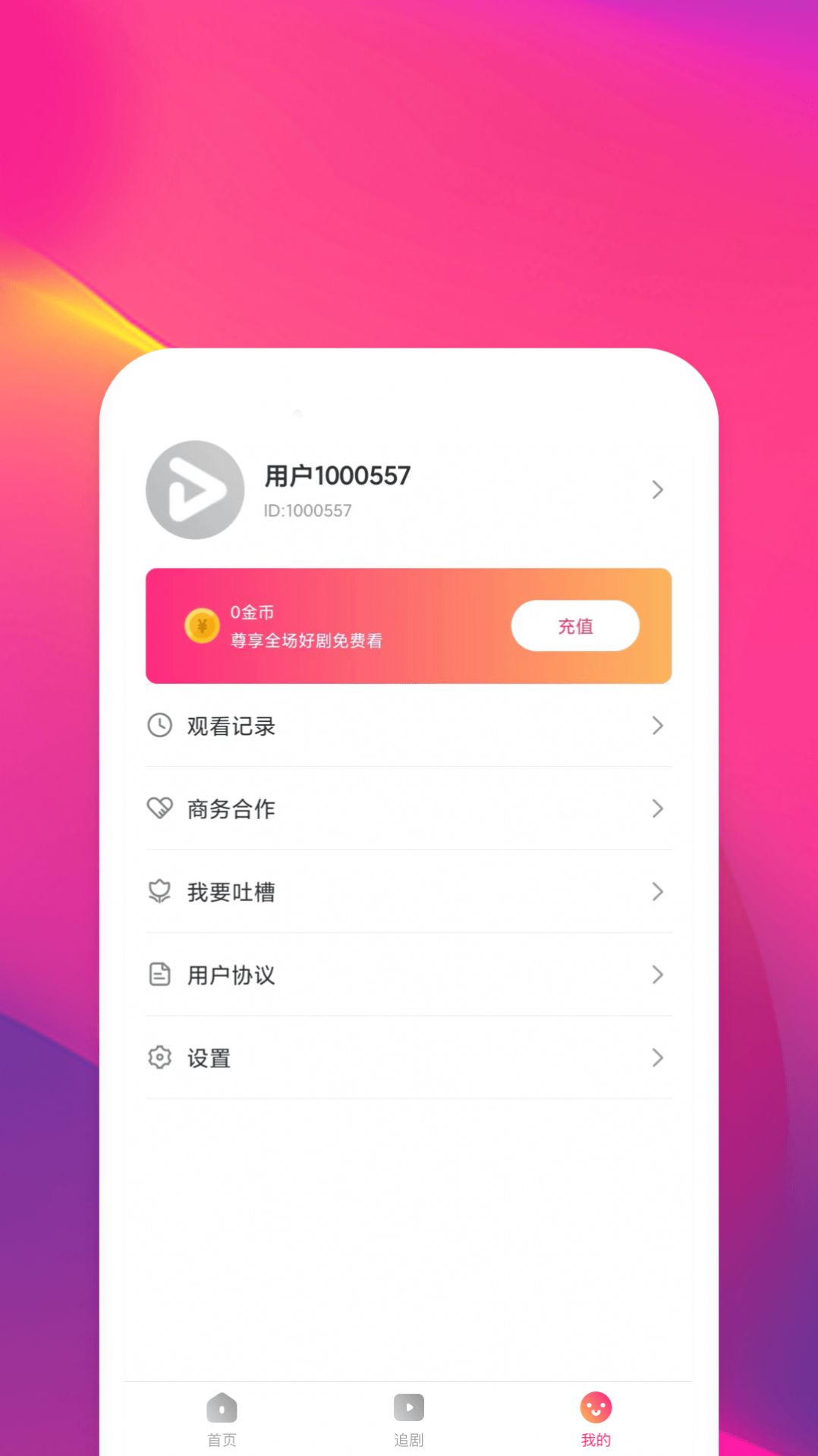Open 设置 using its chevron arrow
This screenshot has height=1456, width=818.
pos(658,1058)
